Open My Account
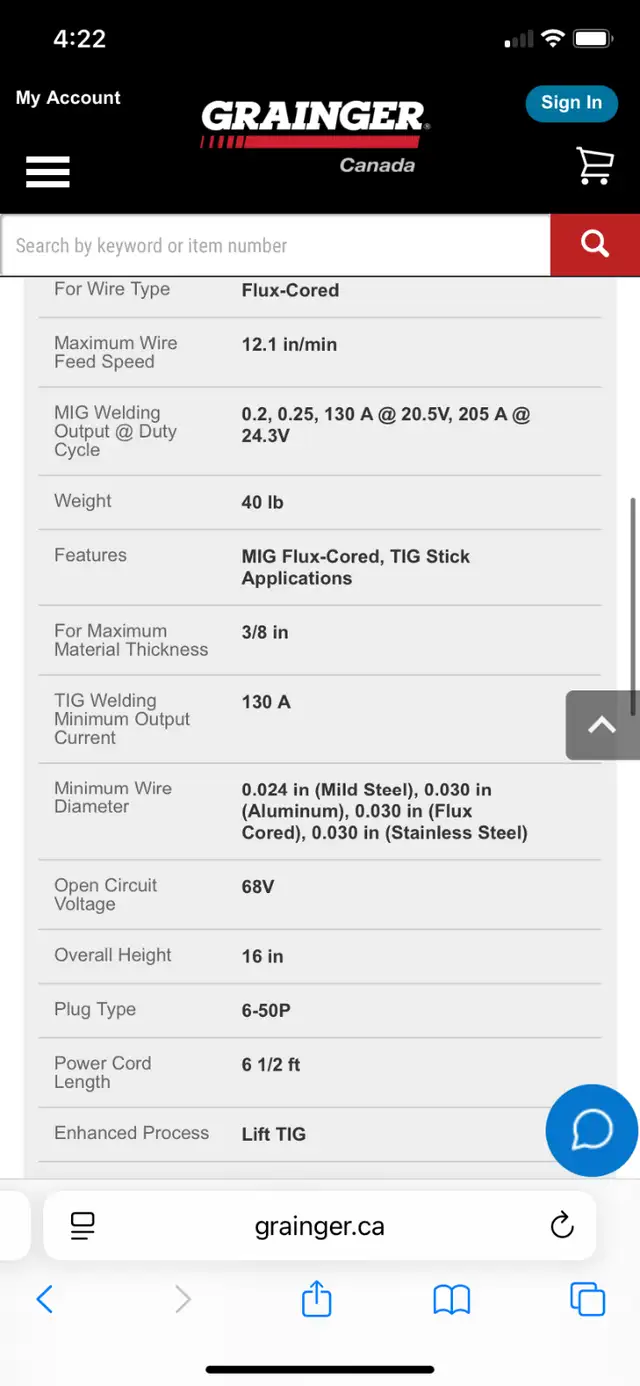The height and width of the screenshot is (1386, 640). point(68,98)
